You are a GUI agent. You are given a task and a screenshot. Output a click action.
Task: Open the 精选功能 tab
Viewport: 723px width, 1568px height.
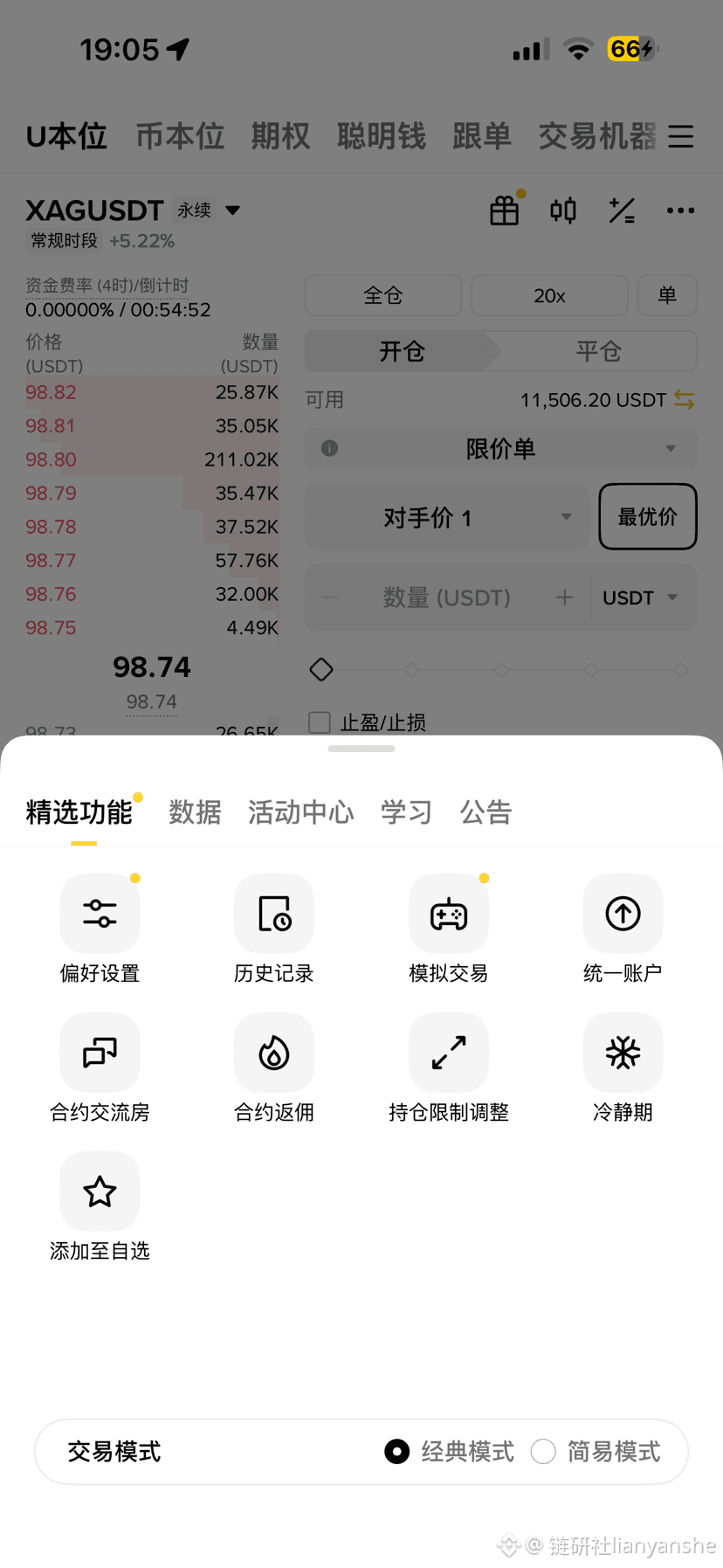79,812
